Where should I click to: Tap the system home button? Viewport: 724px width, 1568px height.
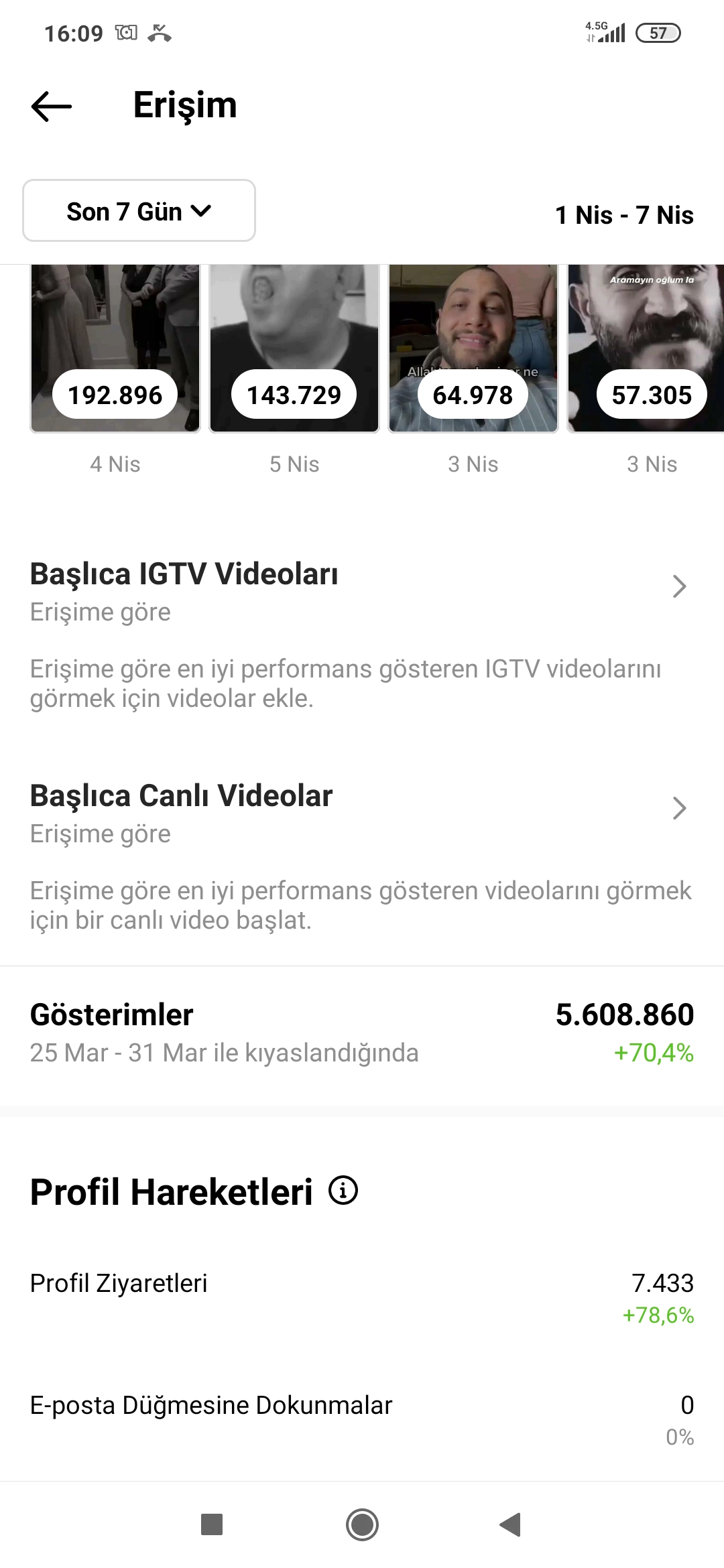pyautogui.click(x=362, y=1525)
